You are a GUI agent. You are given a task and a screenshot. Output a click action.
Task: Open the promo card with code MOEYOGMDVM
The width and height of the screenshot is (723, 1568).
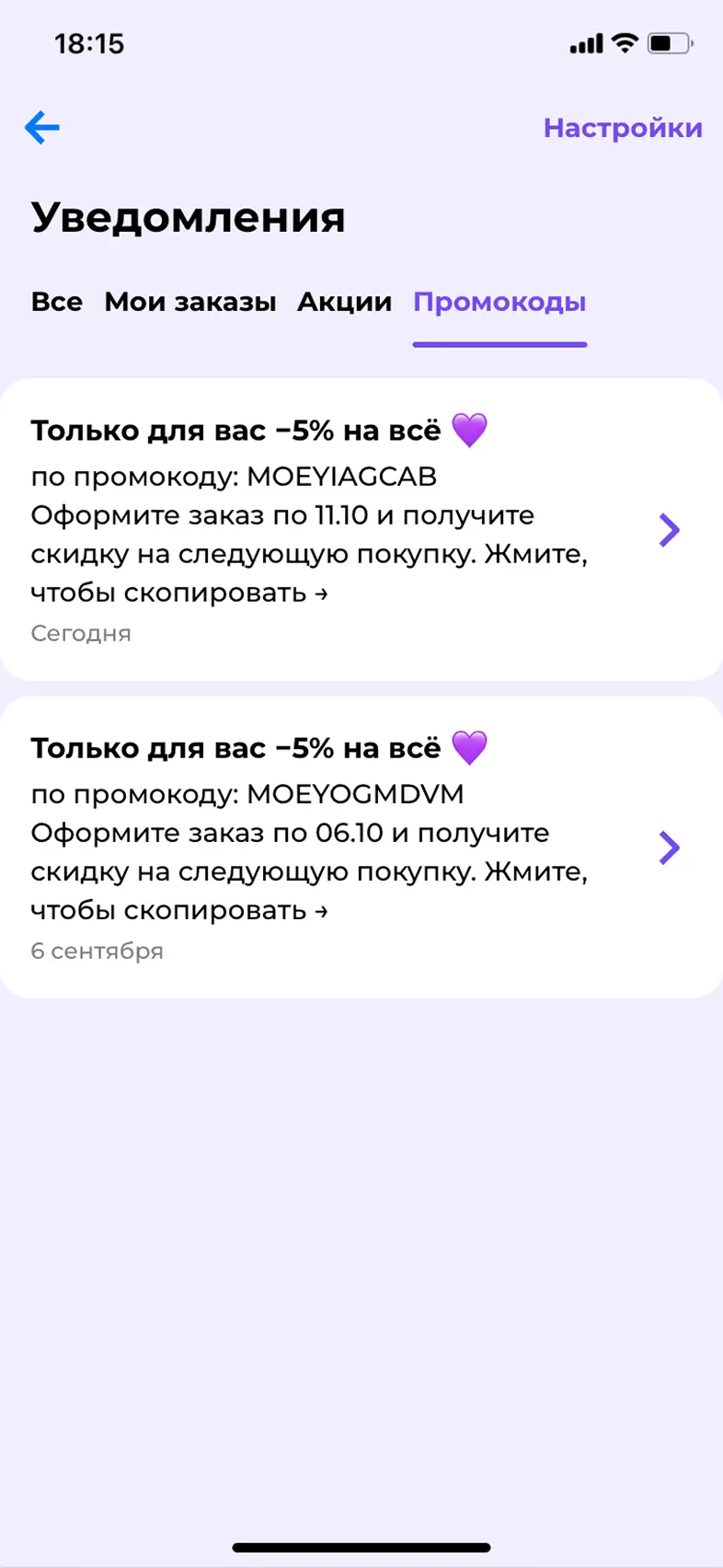(361, 847)
